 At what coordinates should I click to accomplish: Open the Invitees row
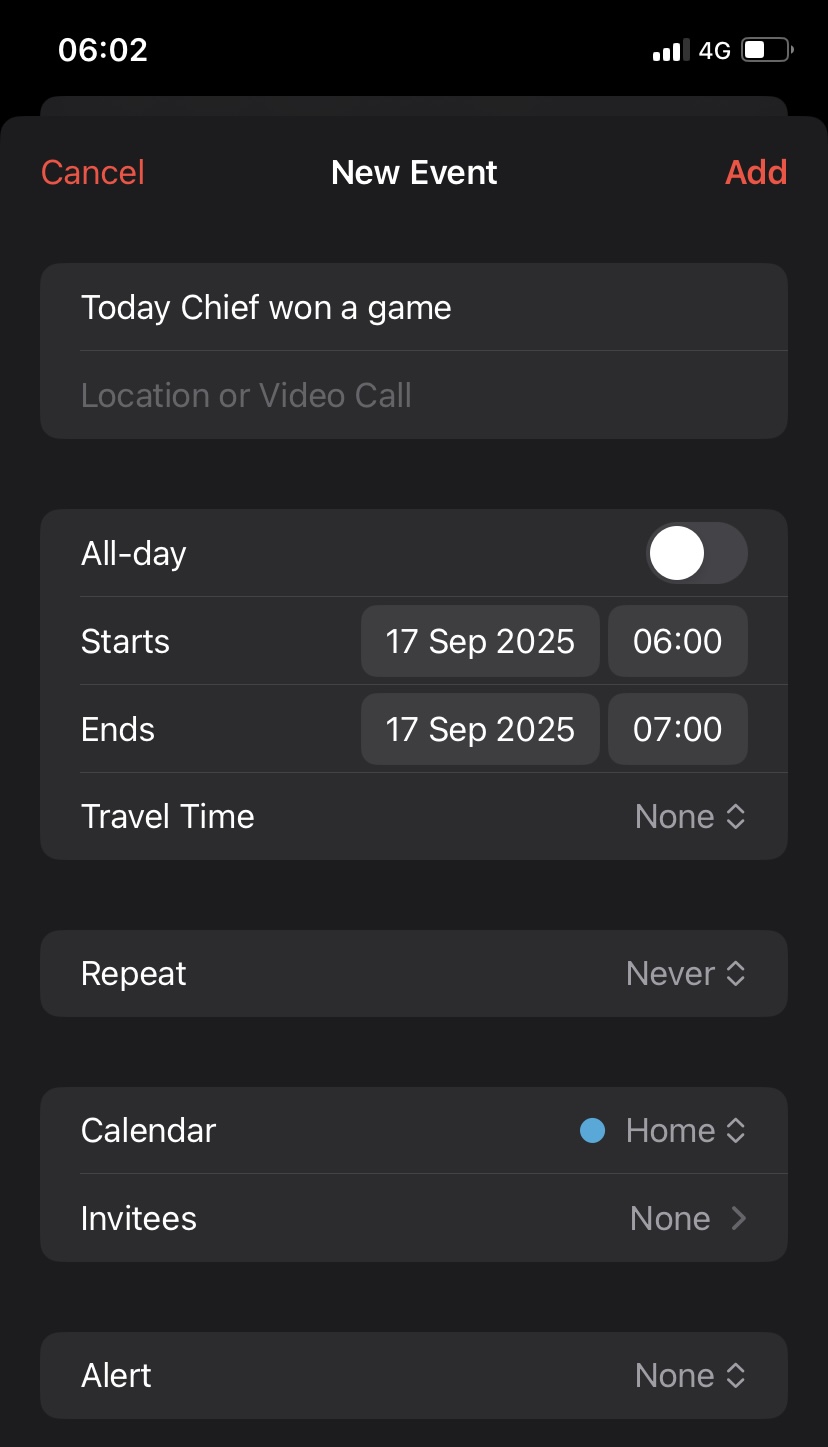[x=414, y=1218]
